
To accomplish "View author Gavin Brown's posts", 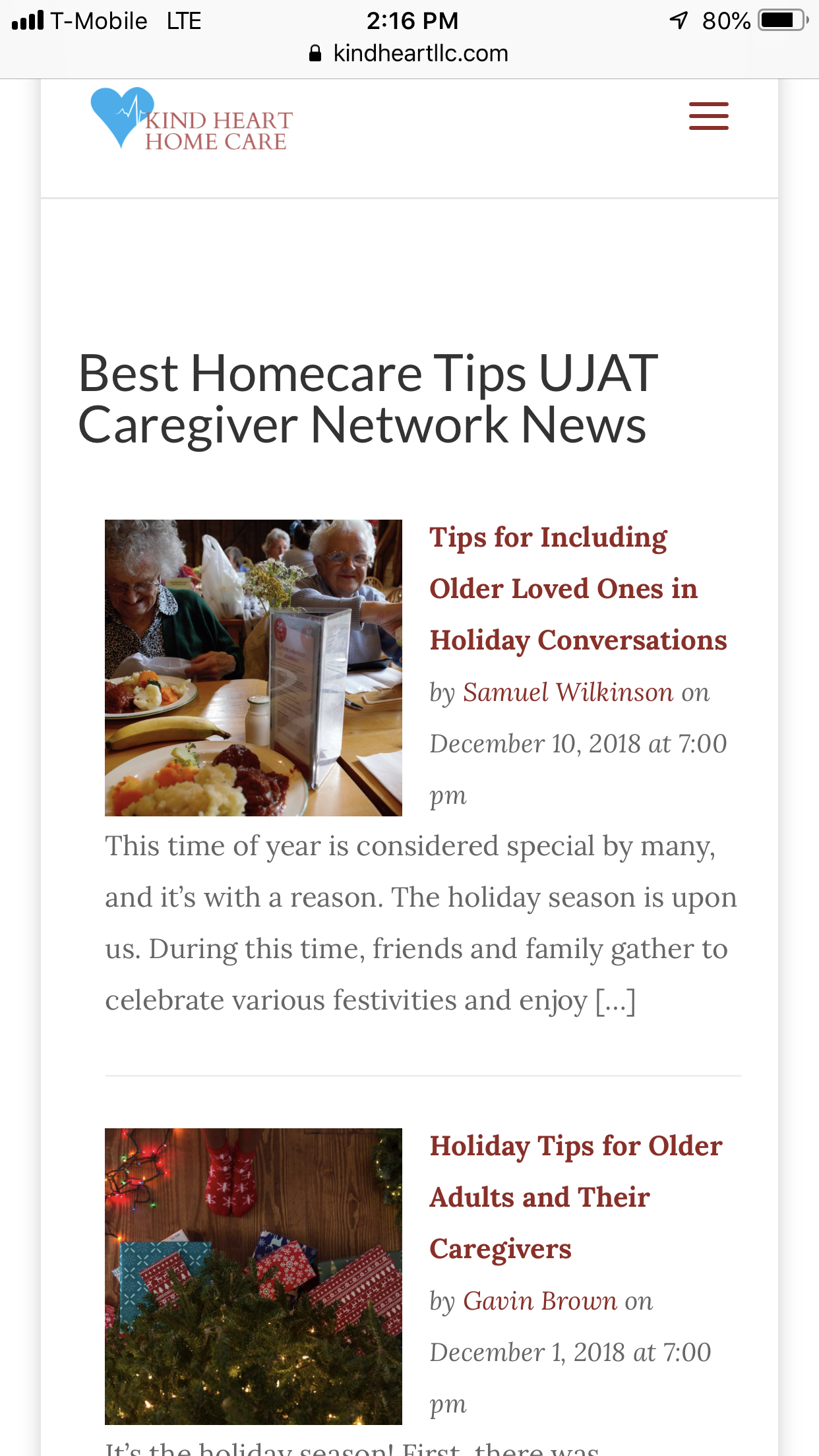I will point(539,1301).
